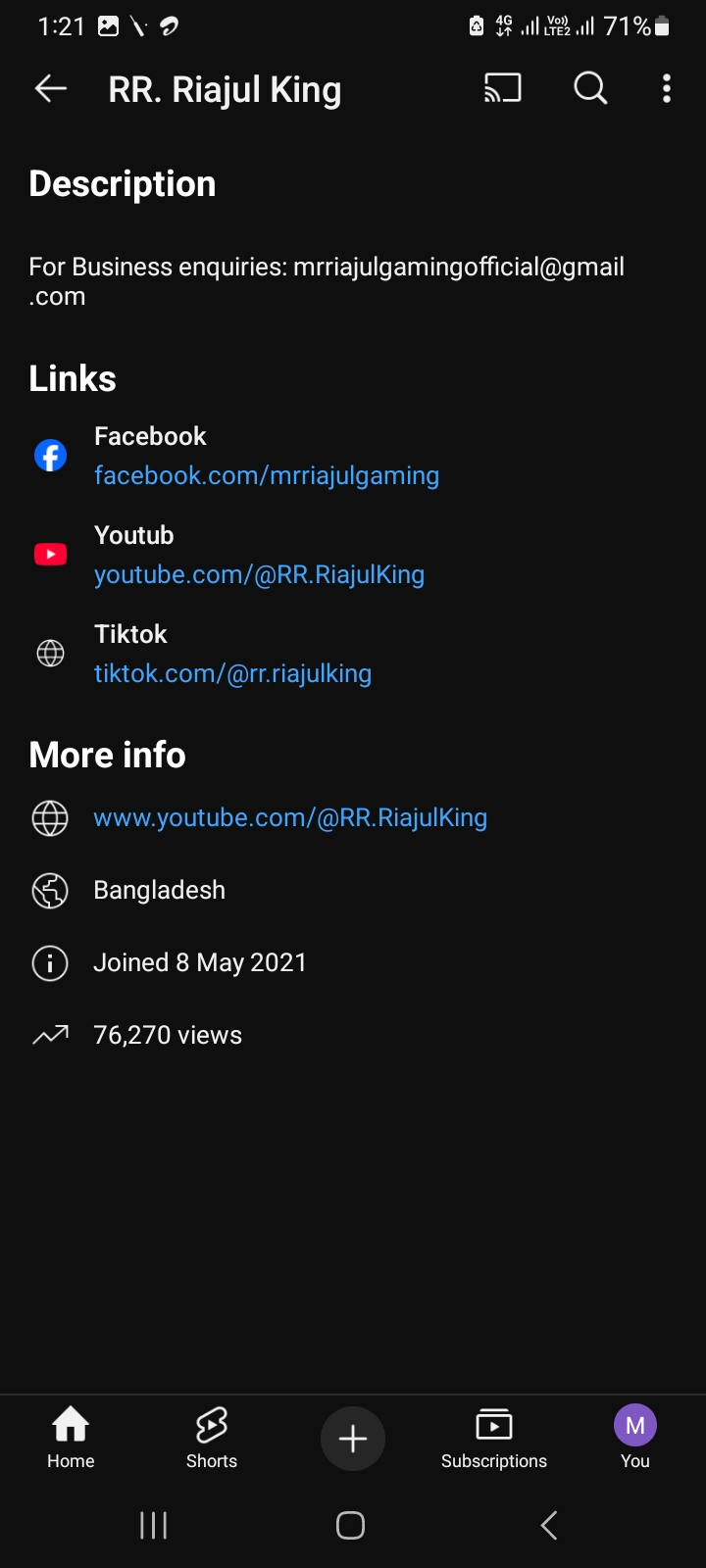This screenshot has width=706, height=1568.
Task: Go back using the top-left arrow
Action: [51, 89]
